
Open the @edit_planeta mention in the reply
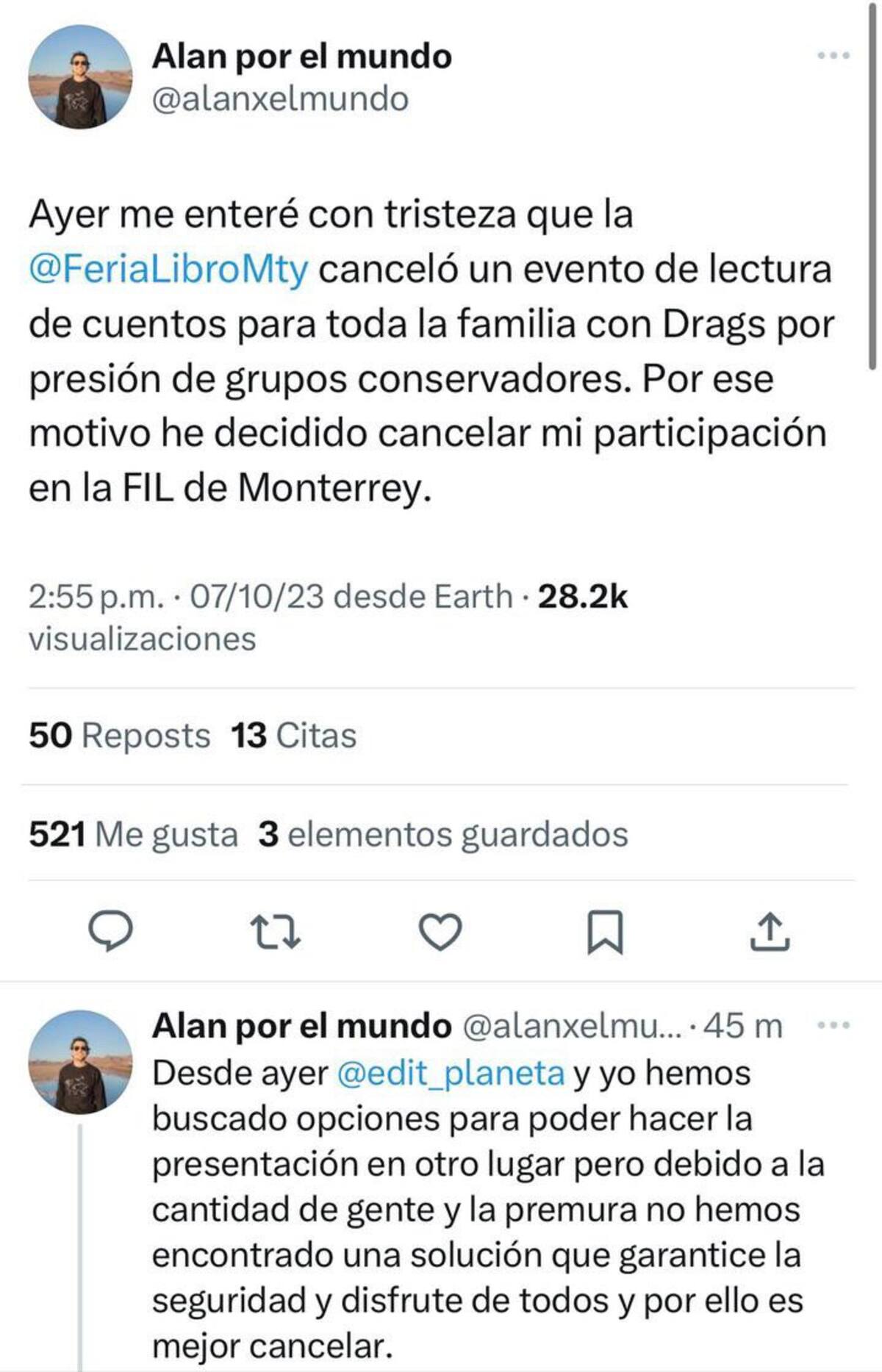click(451, 1073)
